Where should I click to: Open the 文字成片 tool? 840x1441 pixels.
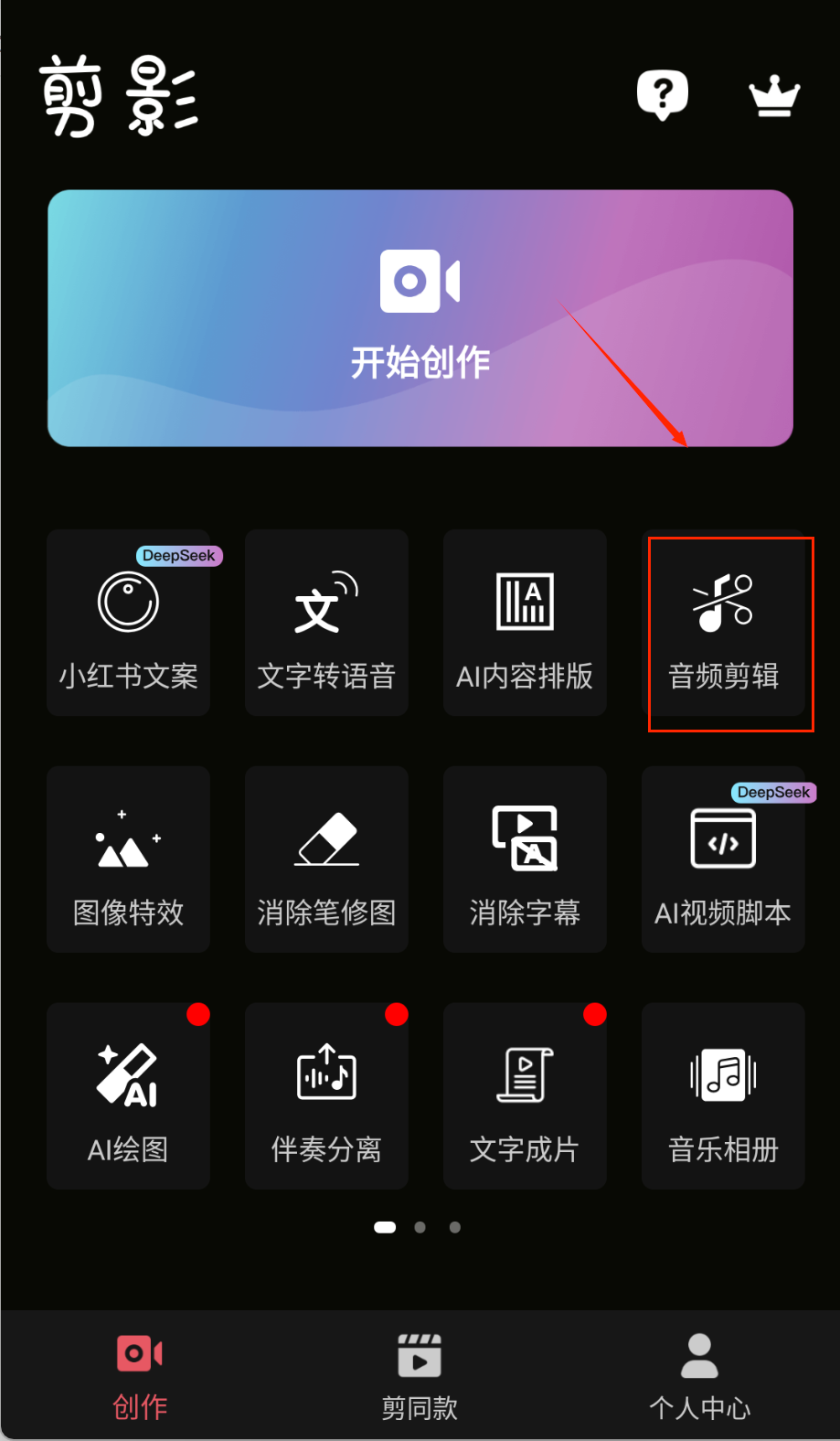[525, 1095]
